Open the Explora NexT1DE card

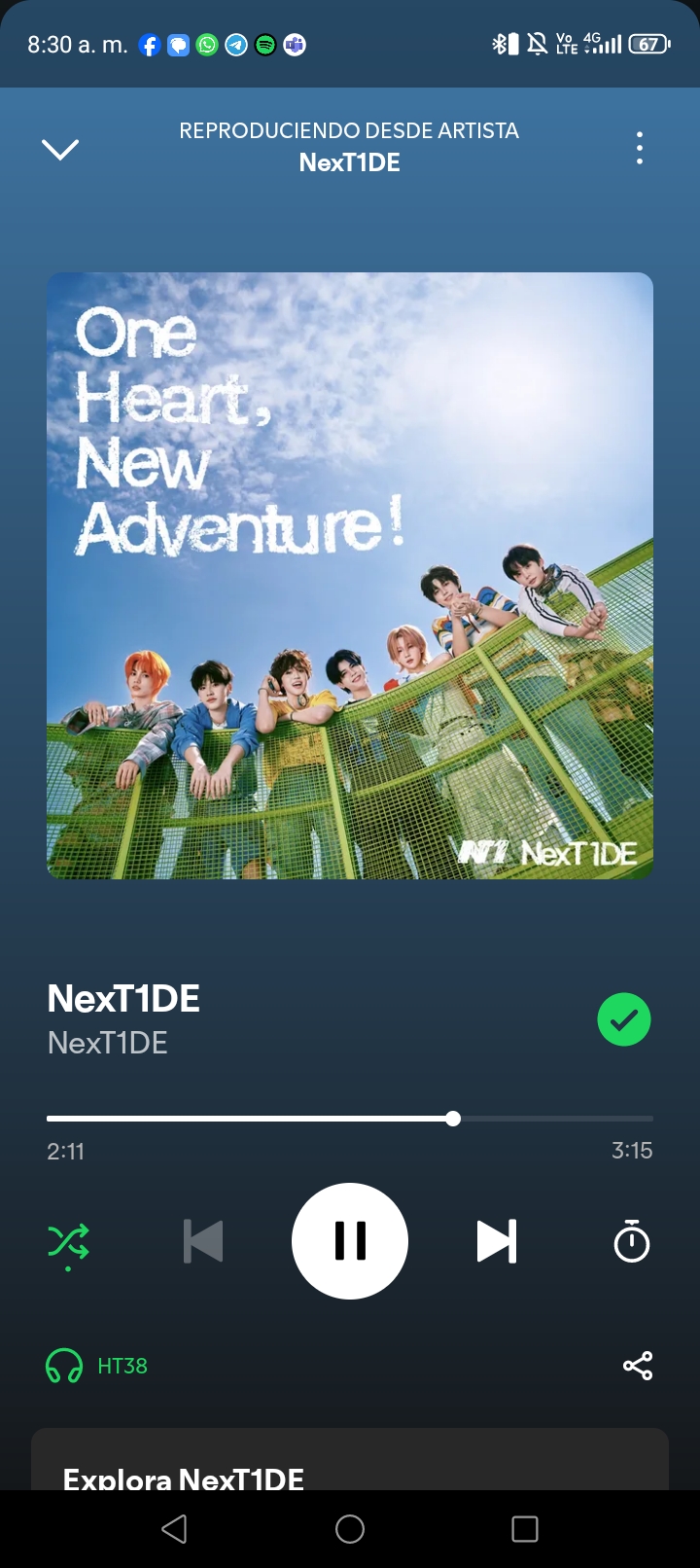(350, 1464)
